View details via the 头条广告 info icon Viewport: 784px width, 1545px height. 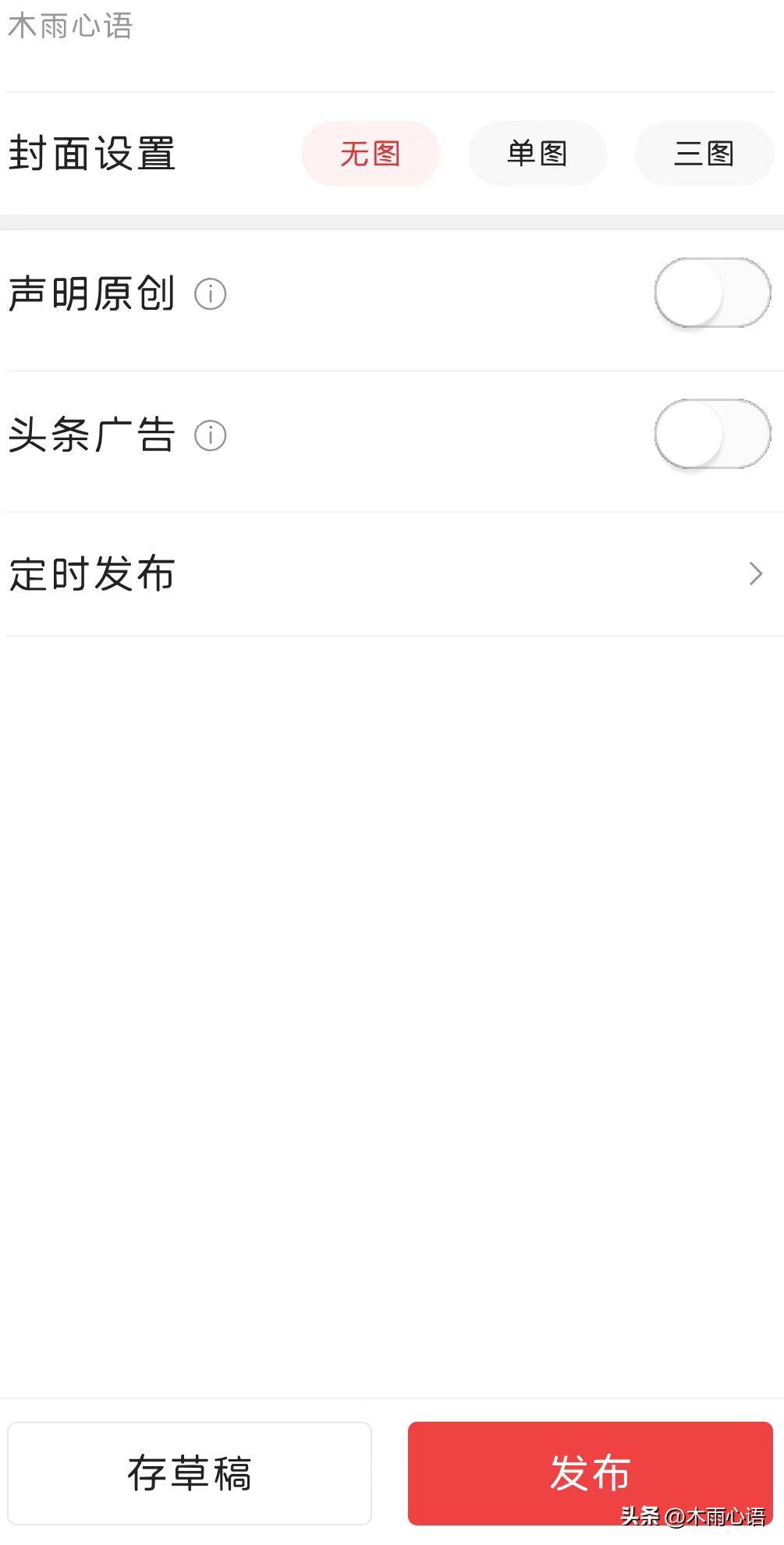211,437
